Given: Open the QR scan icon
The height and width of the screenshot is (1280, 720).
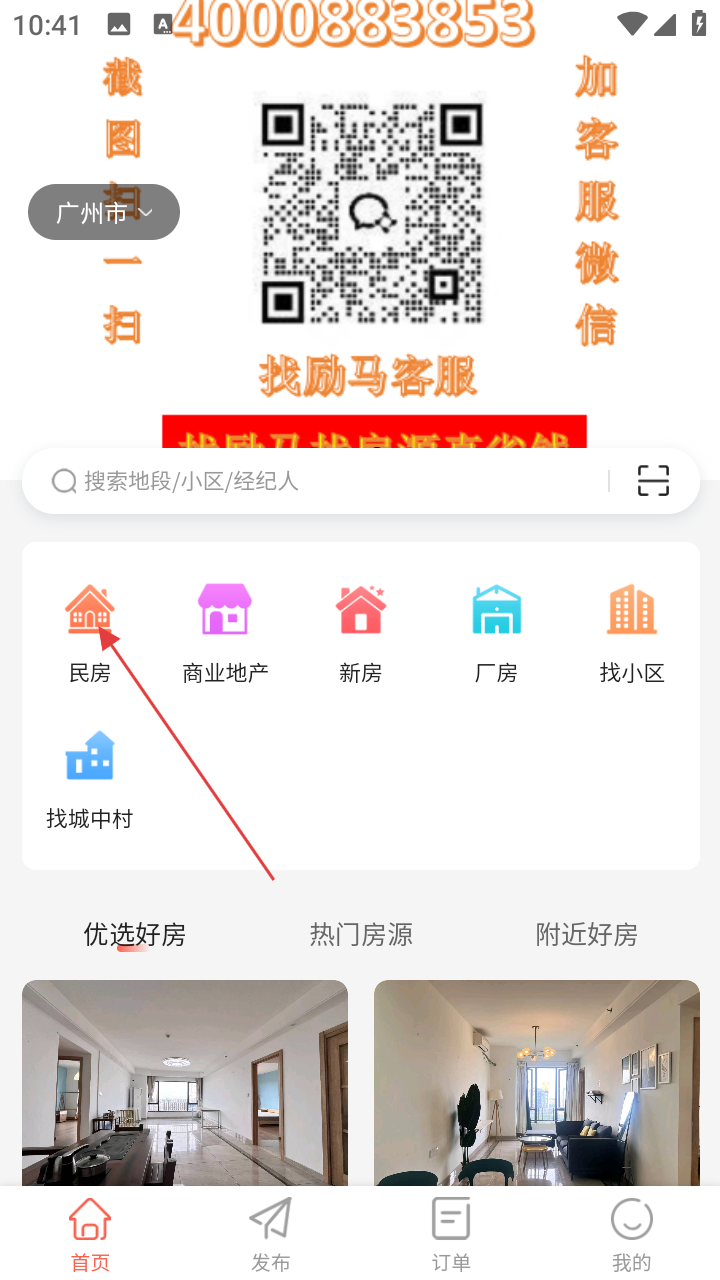Looking at the screenshot, I should (x=653, y=481).
